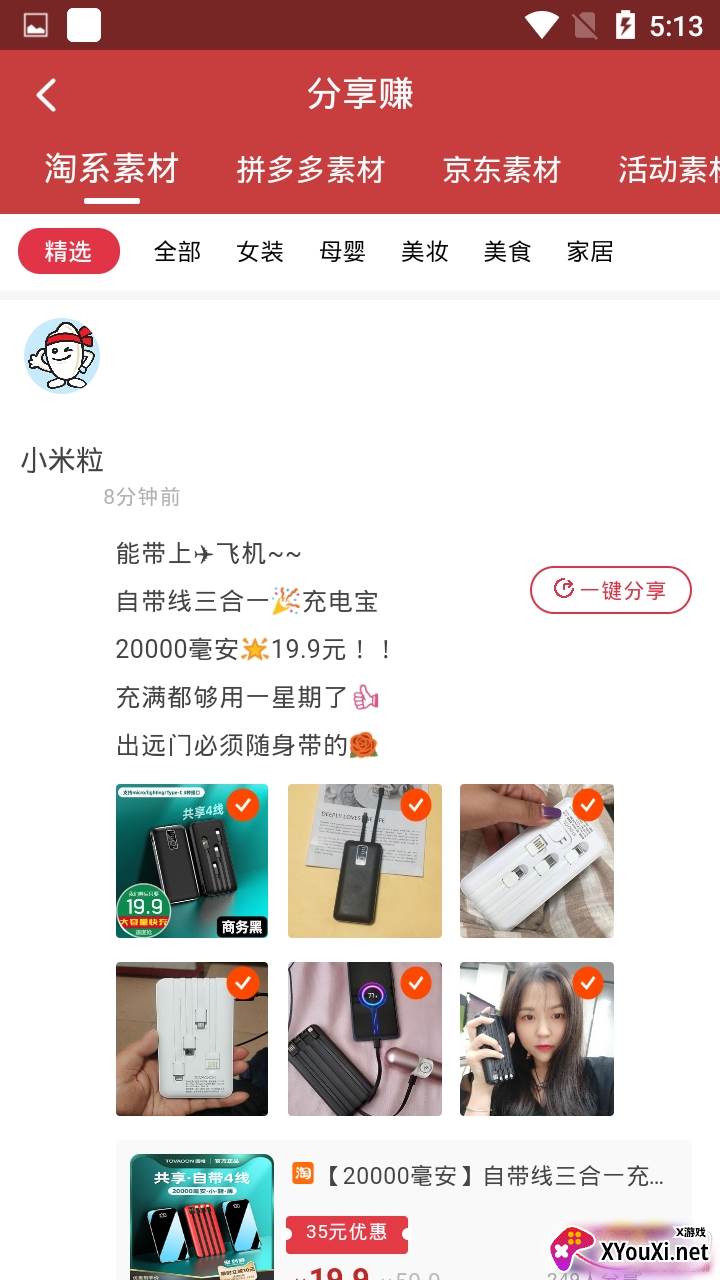Switch to the 拼多多素材 tab

click(x=310, y=169)
